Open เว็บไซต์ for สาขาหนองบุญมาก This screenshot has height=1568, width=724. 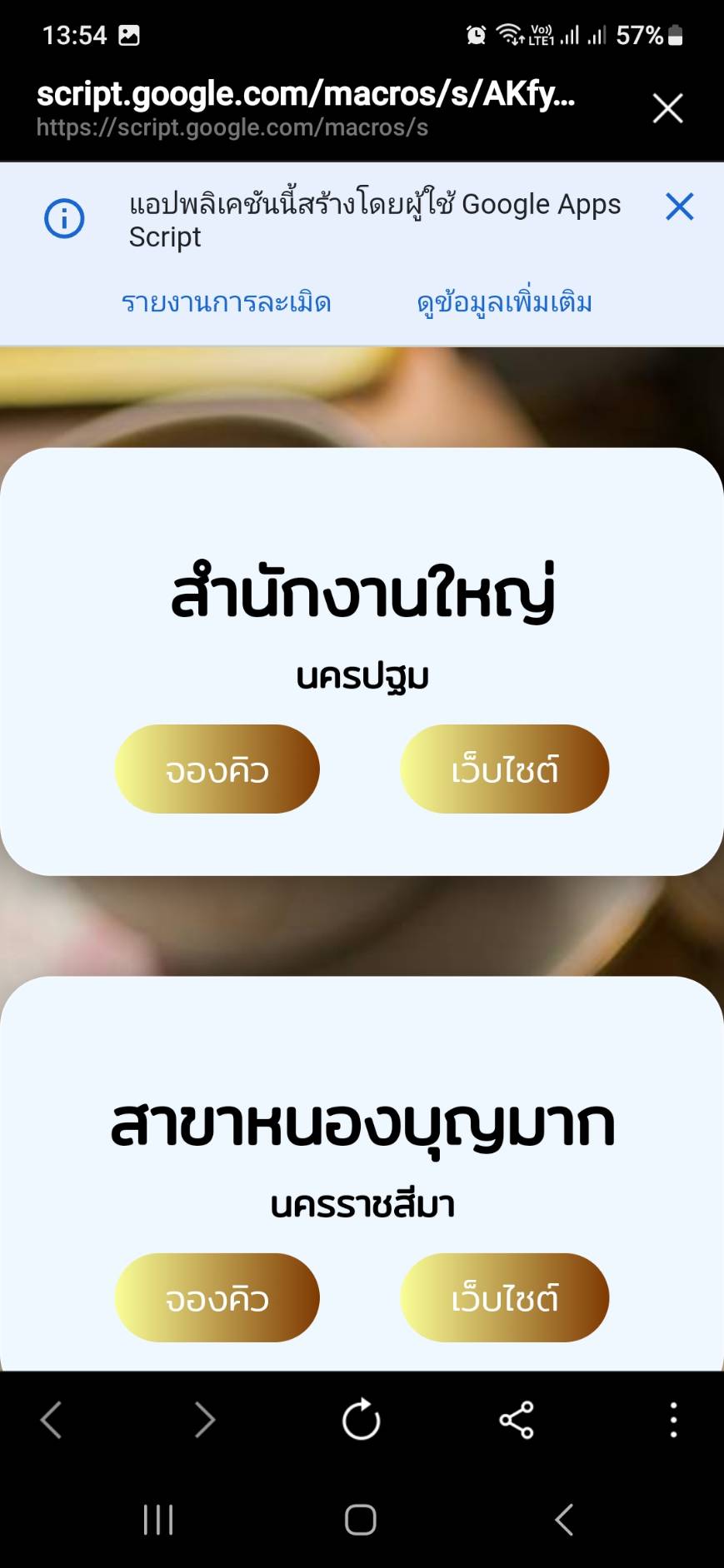(504, 1297)
